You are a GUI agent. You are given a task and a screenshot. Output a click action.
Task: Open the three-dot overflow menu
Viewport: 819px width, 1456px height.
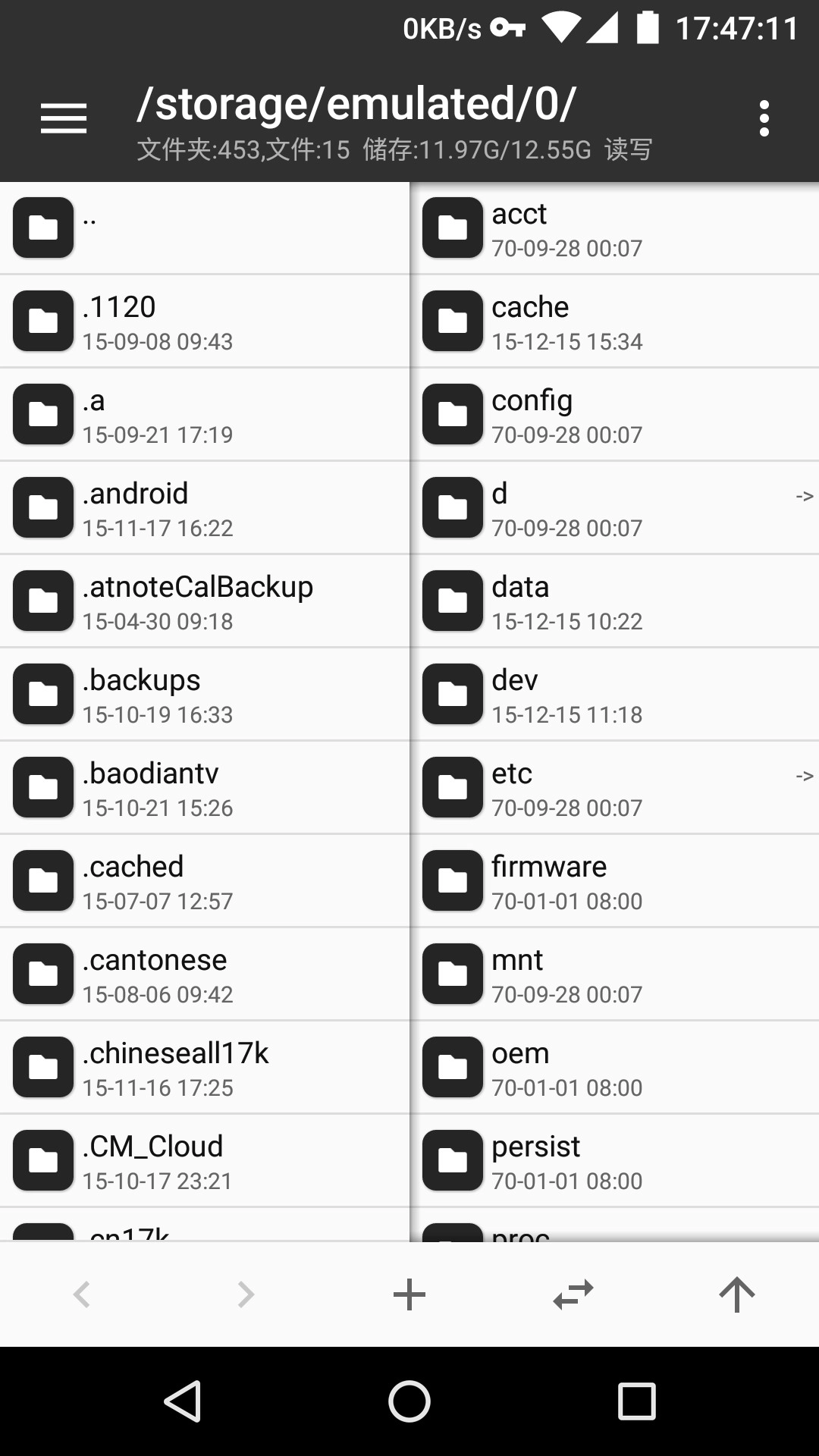(764, 119)
